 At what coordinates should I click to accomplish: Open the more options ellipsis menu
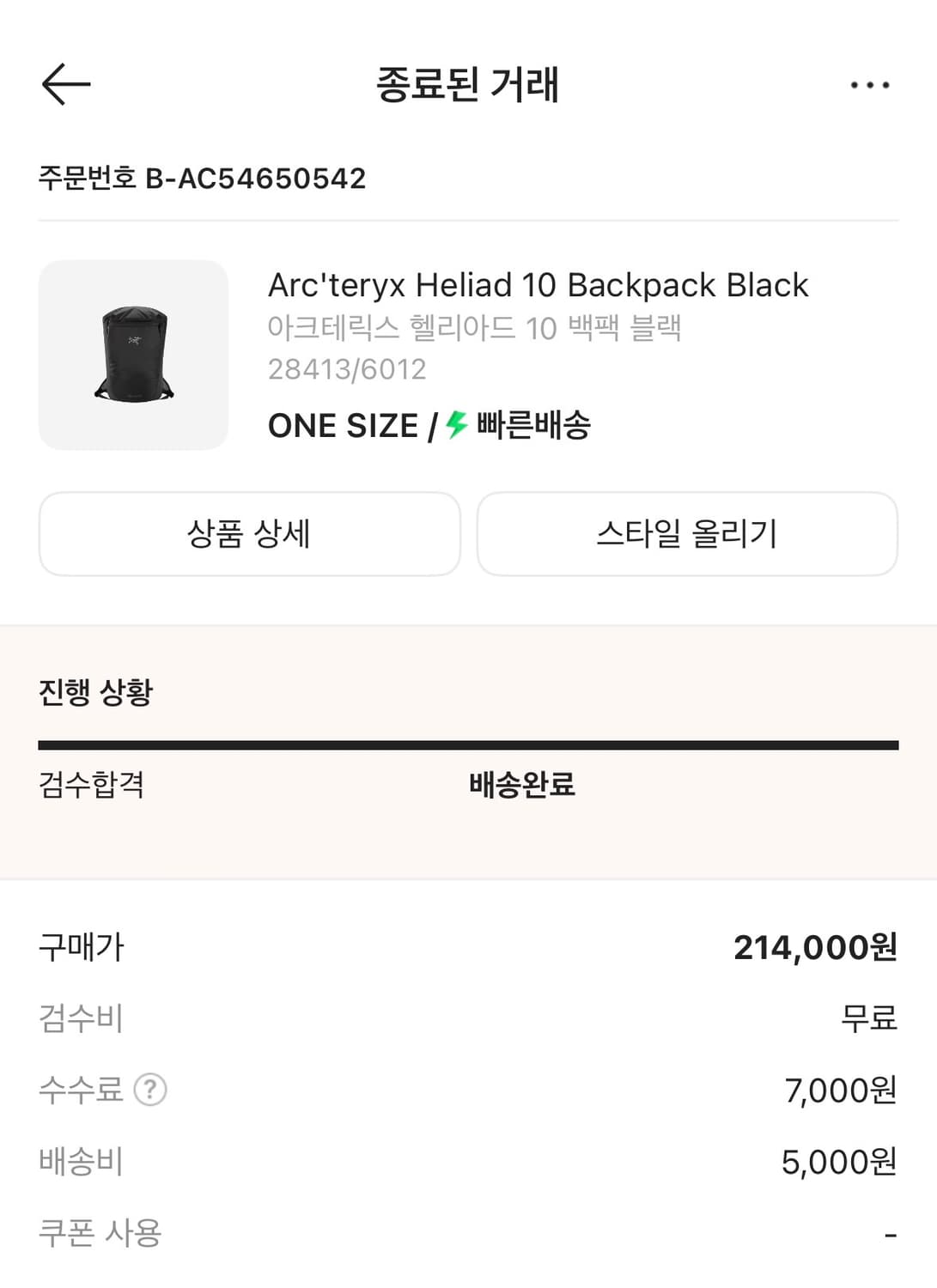tap(869, 83)
